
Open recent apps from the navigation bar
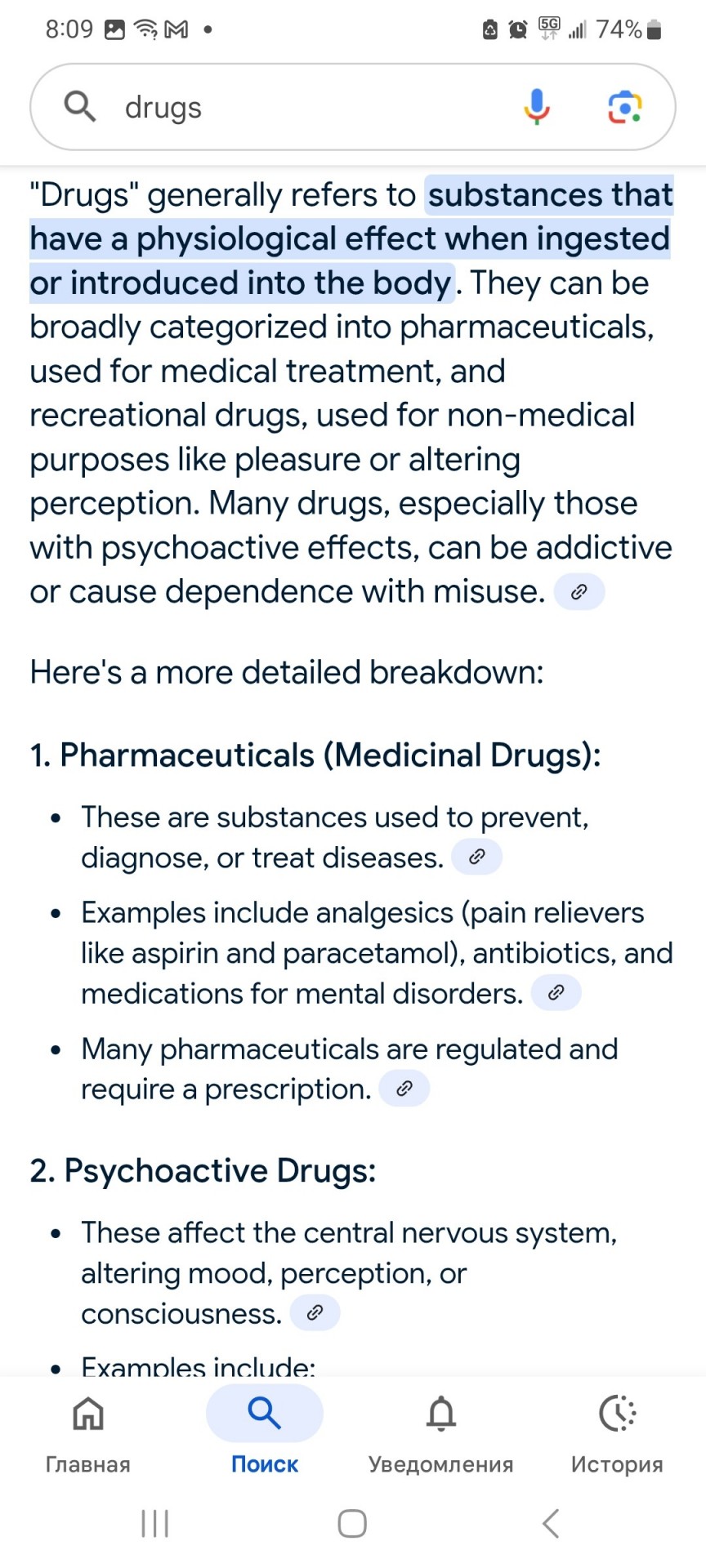(154, 1524)
